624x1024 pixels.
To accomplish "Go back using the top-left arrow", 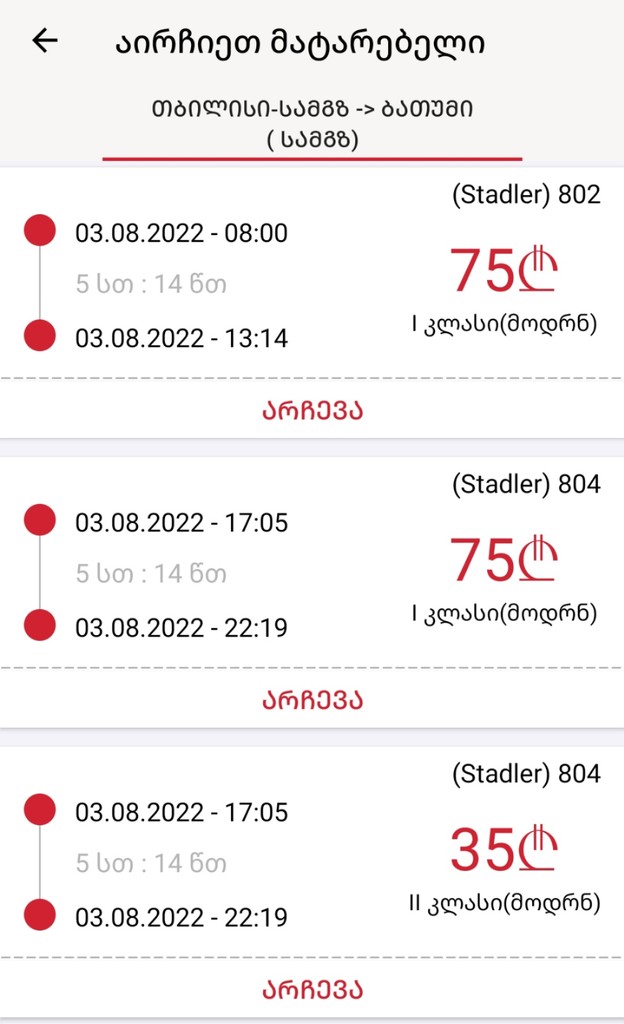I will (45, 41).
